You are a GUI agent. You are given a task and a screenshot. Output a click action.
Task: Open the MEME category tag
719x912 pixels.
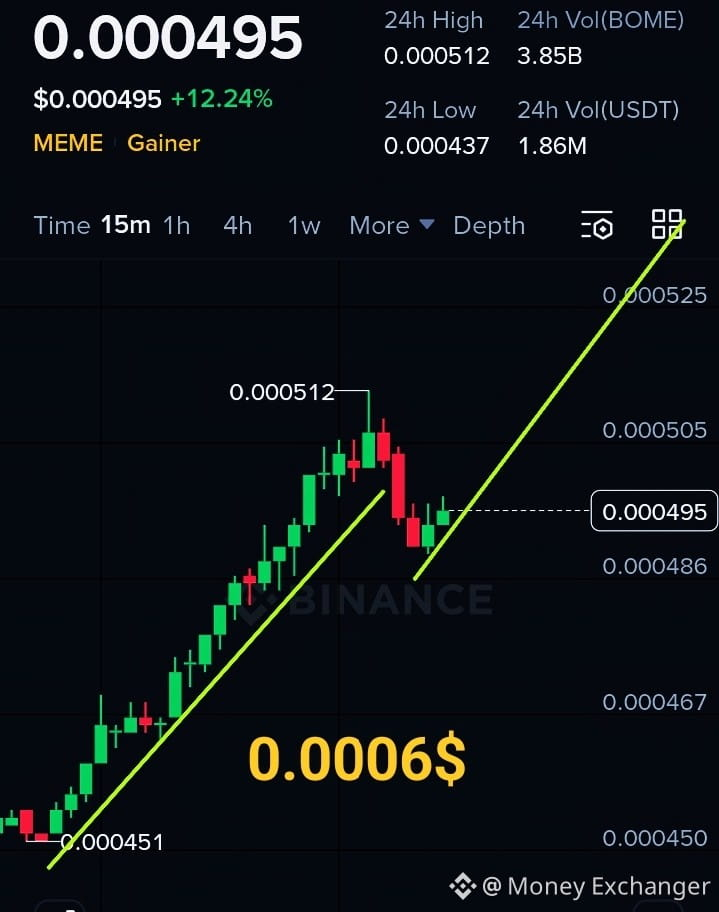pyautogui.click(x=68, y=143)
